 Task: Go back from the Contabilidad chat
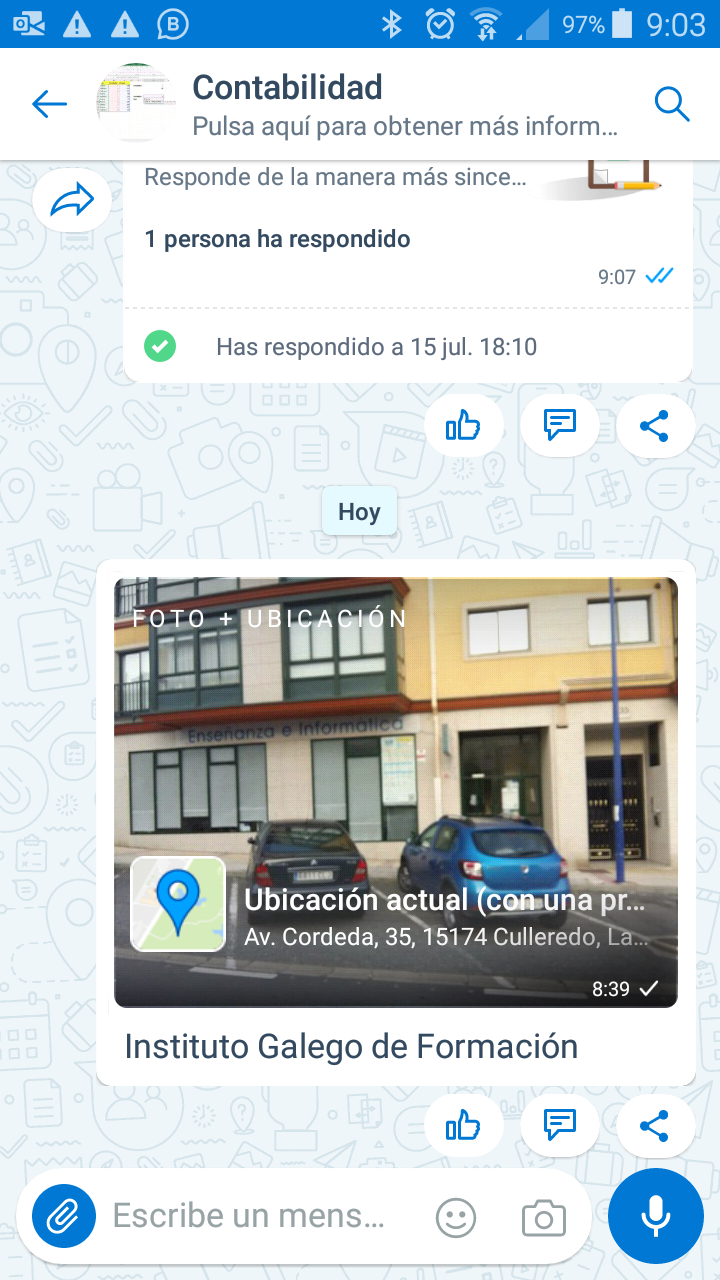[49, 104]
